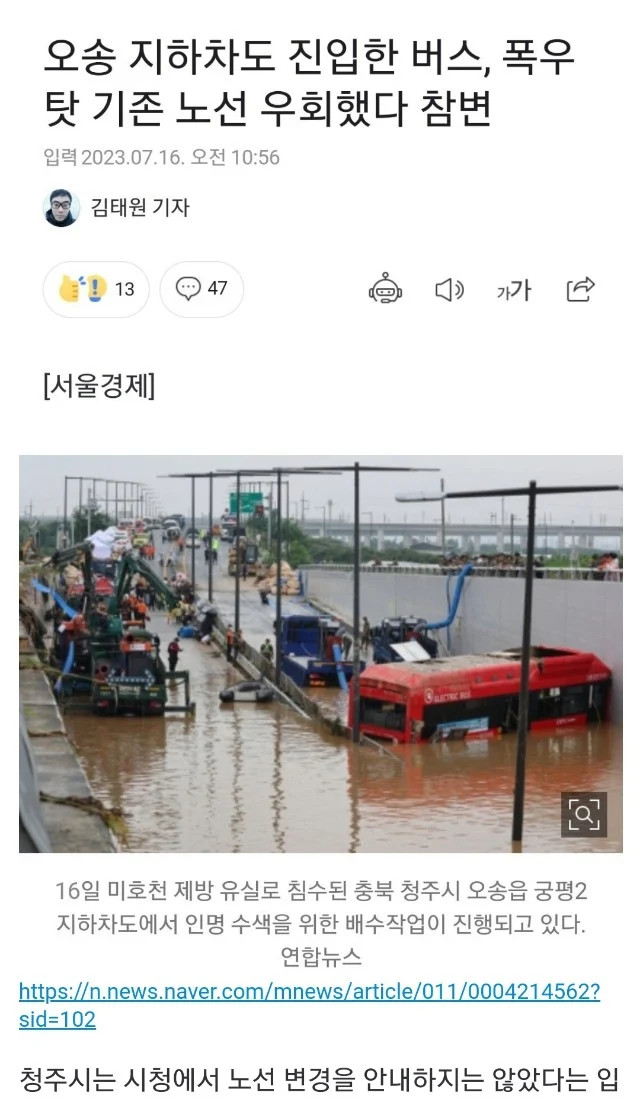Tap the reaction button showing 13
640x1099 pixels.
(x=96, y=289)
